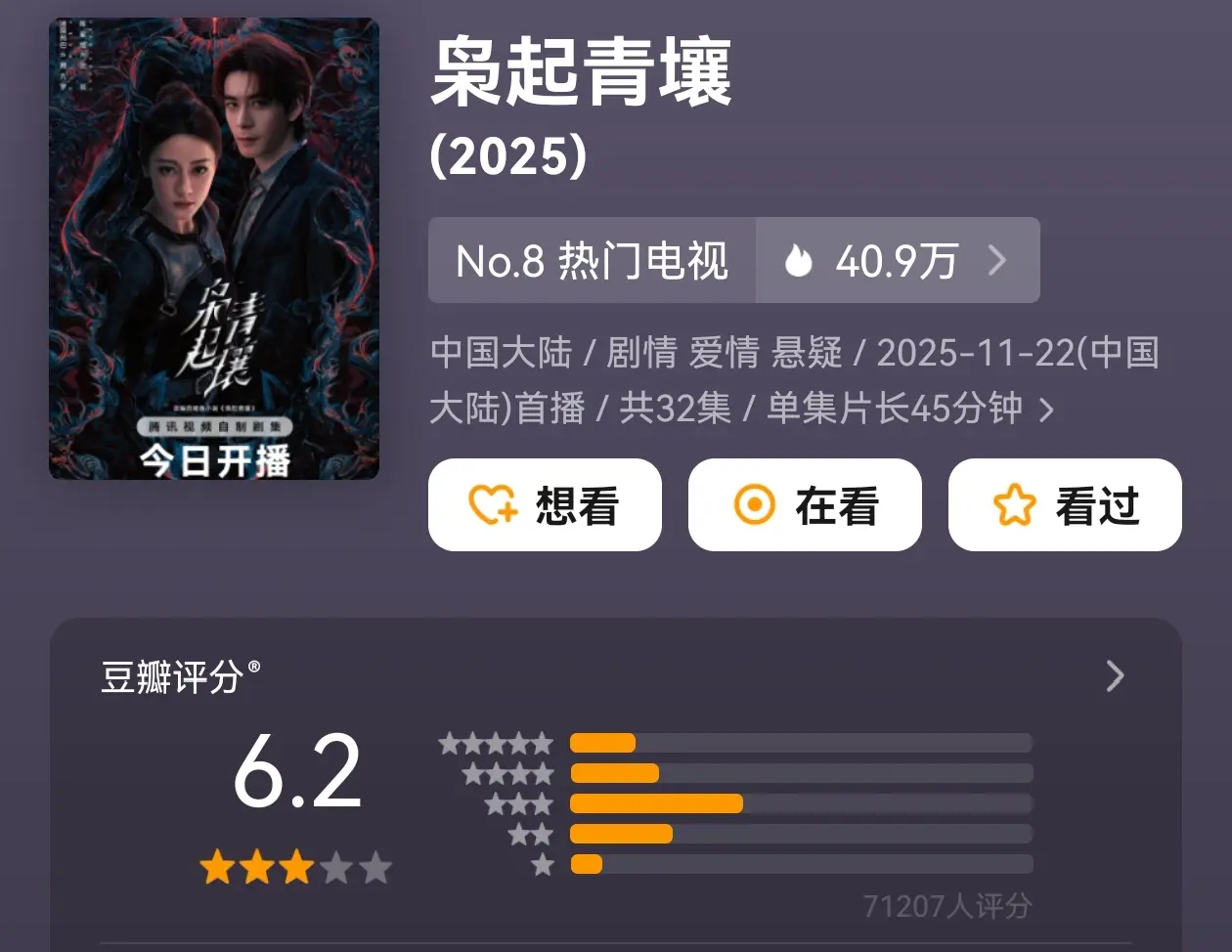This screenshot has width=1232, height=952.
Task: Expand the show info with 共32集
Action: (x=1045, y=410)
